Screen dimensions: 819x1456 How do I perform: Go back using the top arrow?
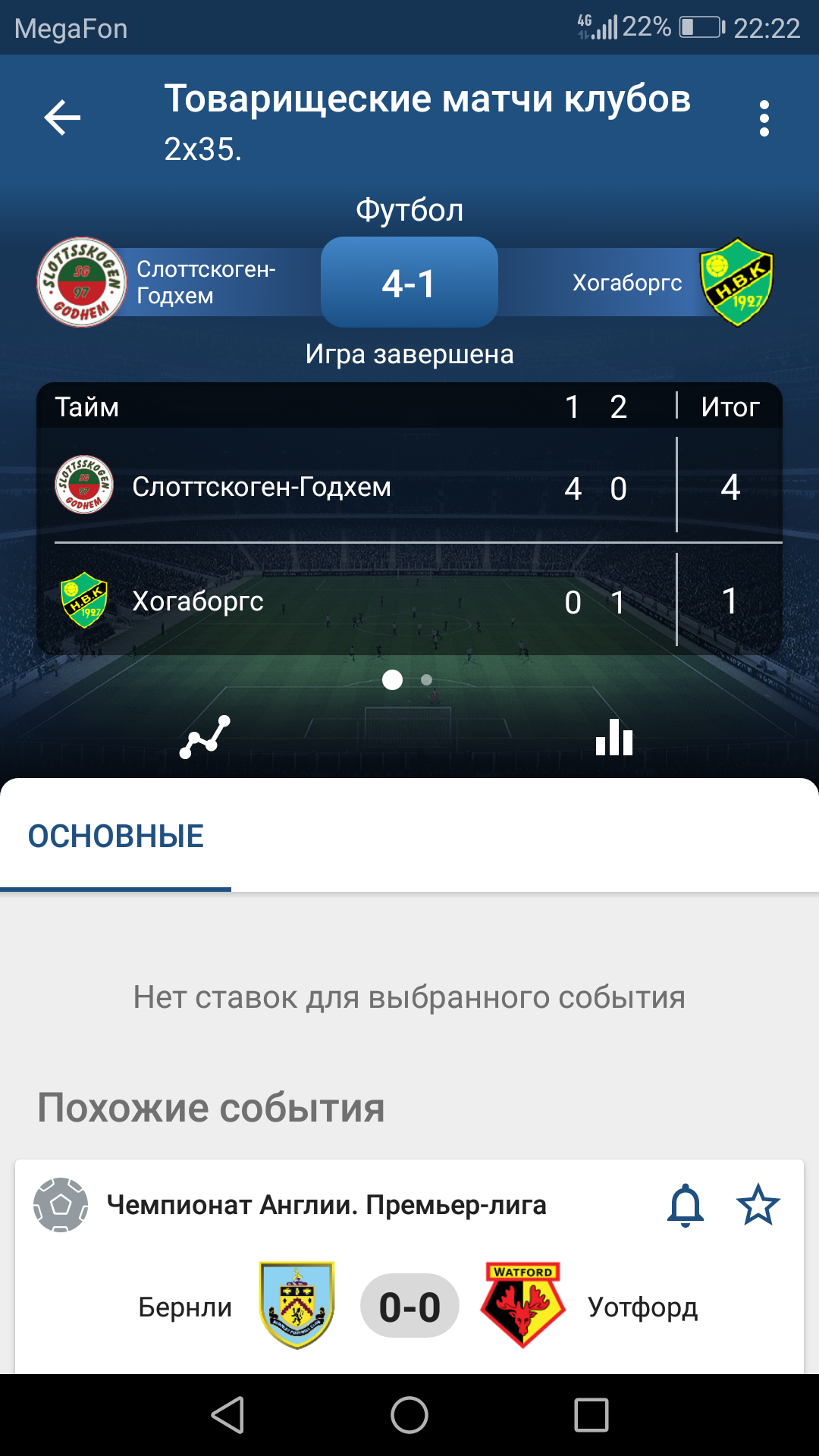[x=62, y=118]
